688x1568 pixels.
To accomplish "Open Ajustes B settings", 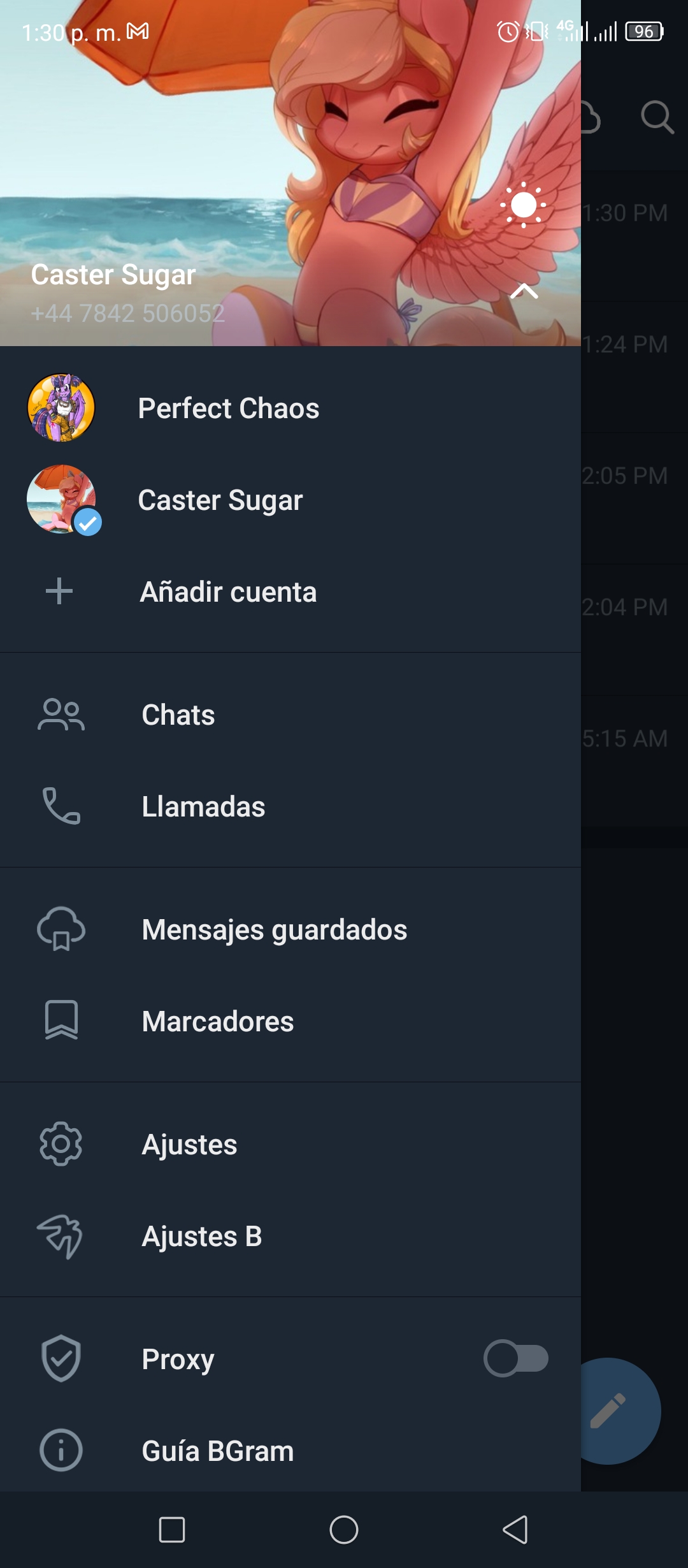I will coord(290,1236).
